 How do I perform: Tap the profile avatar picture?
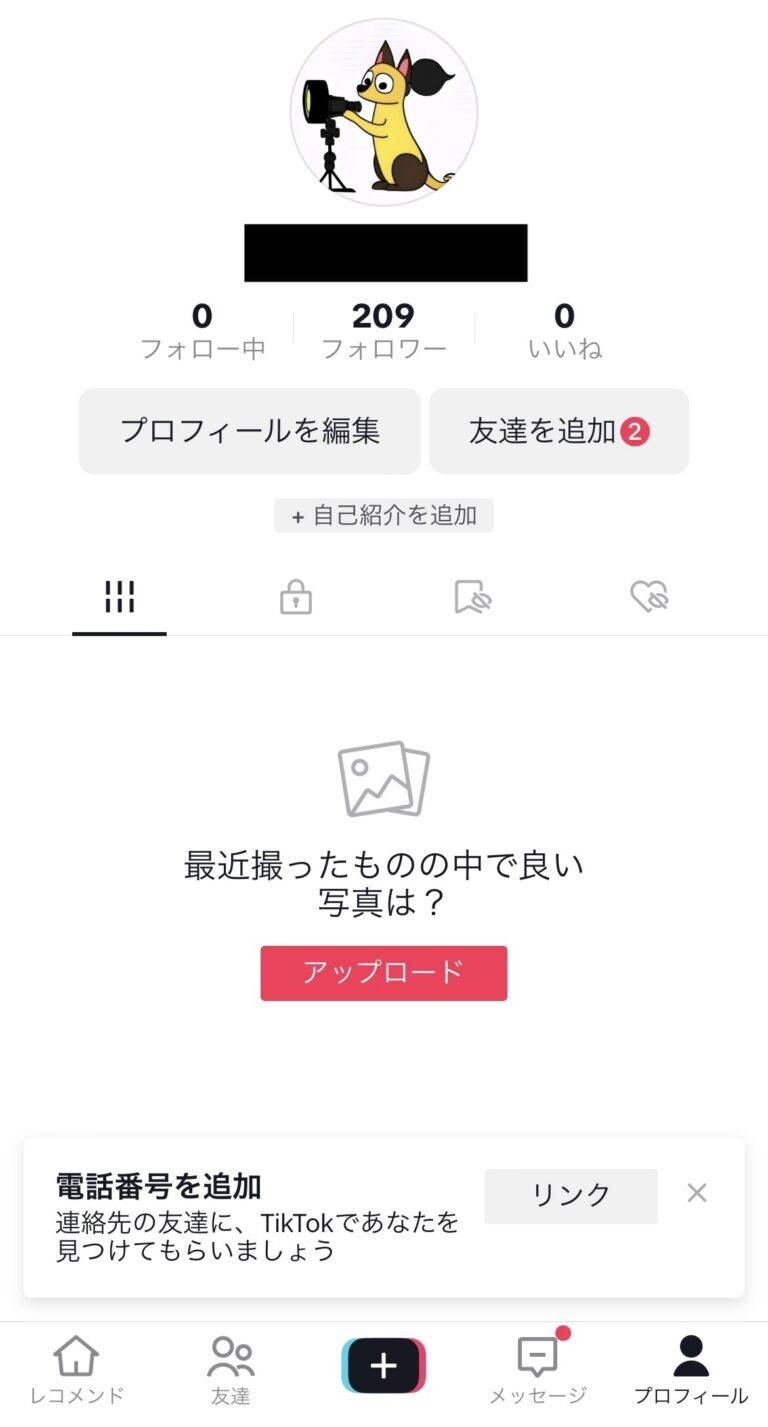tap(383, 112)
